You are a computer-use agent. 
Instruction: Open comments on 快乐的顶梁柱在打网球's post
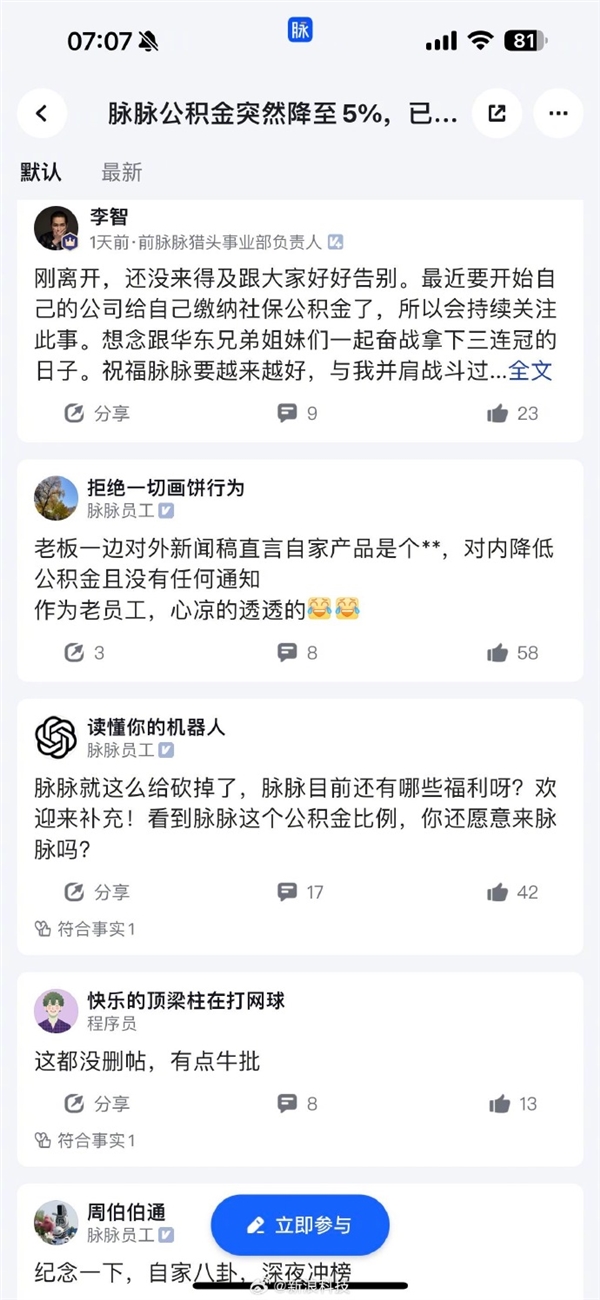point(297,1104)
